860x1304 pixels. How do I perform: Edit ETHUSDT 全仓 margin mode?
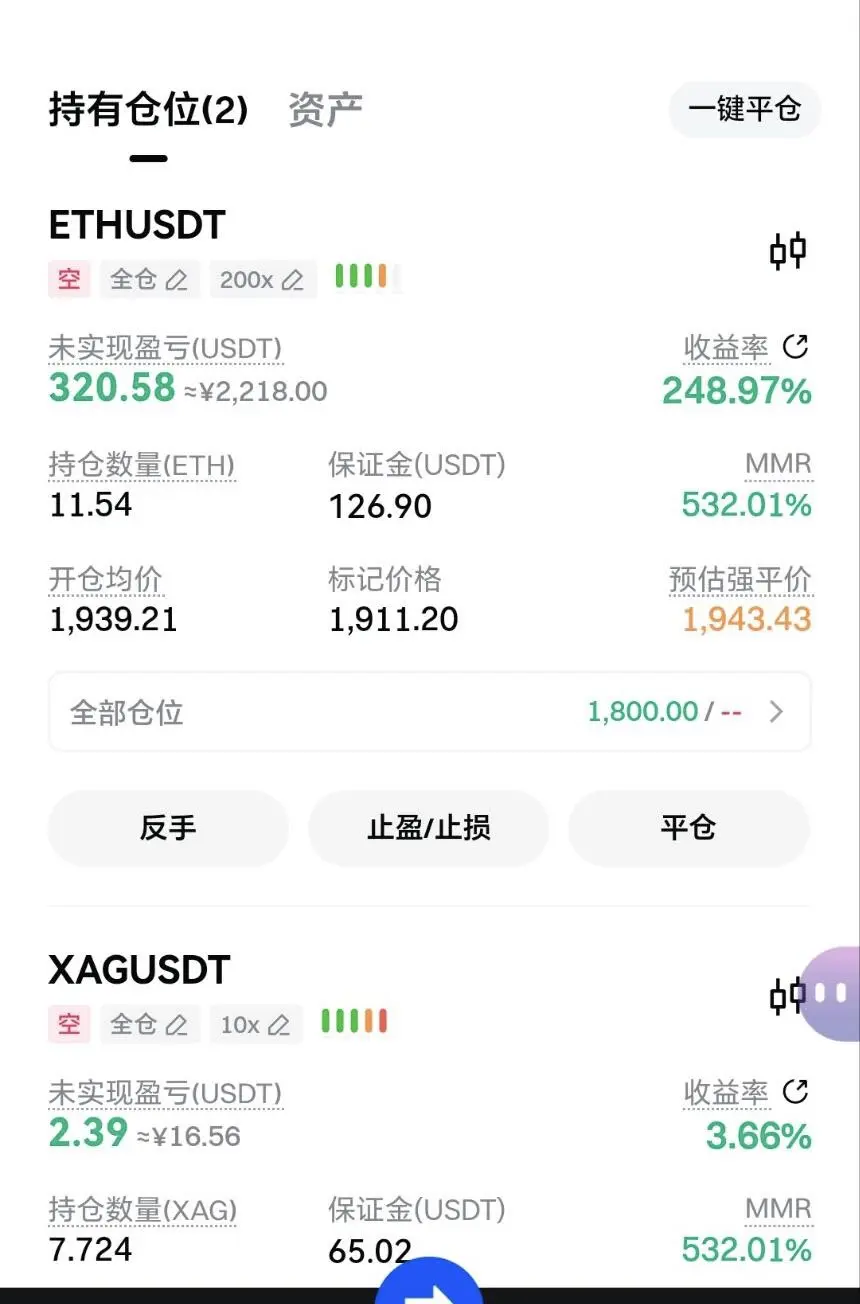click(x=149, y=279)
